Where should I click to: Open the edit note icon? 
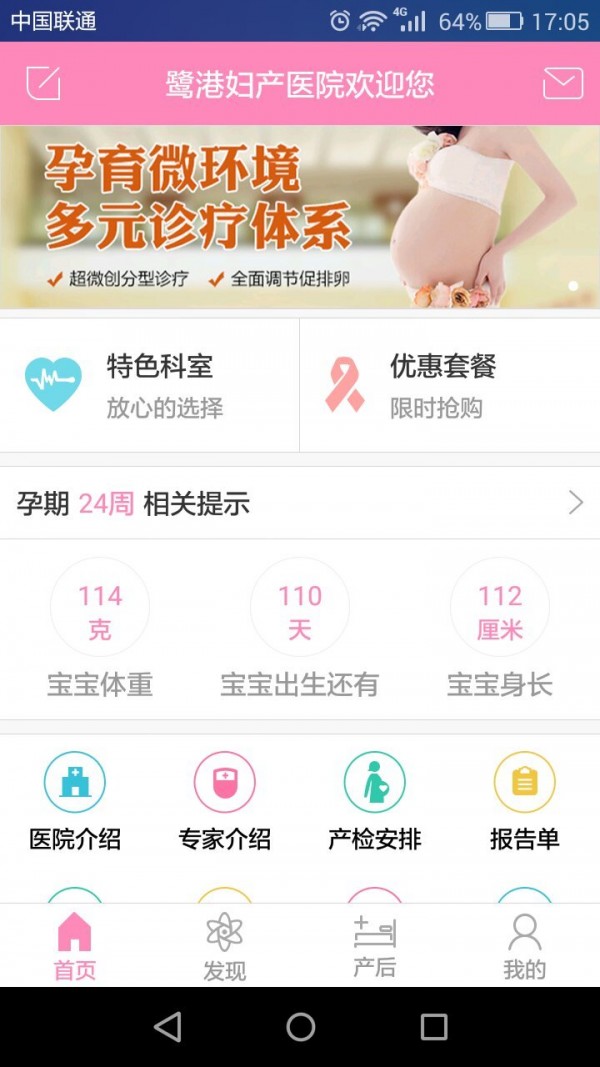tap(43, 83)
